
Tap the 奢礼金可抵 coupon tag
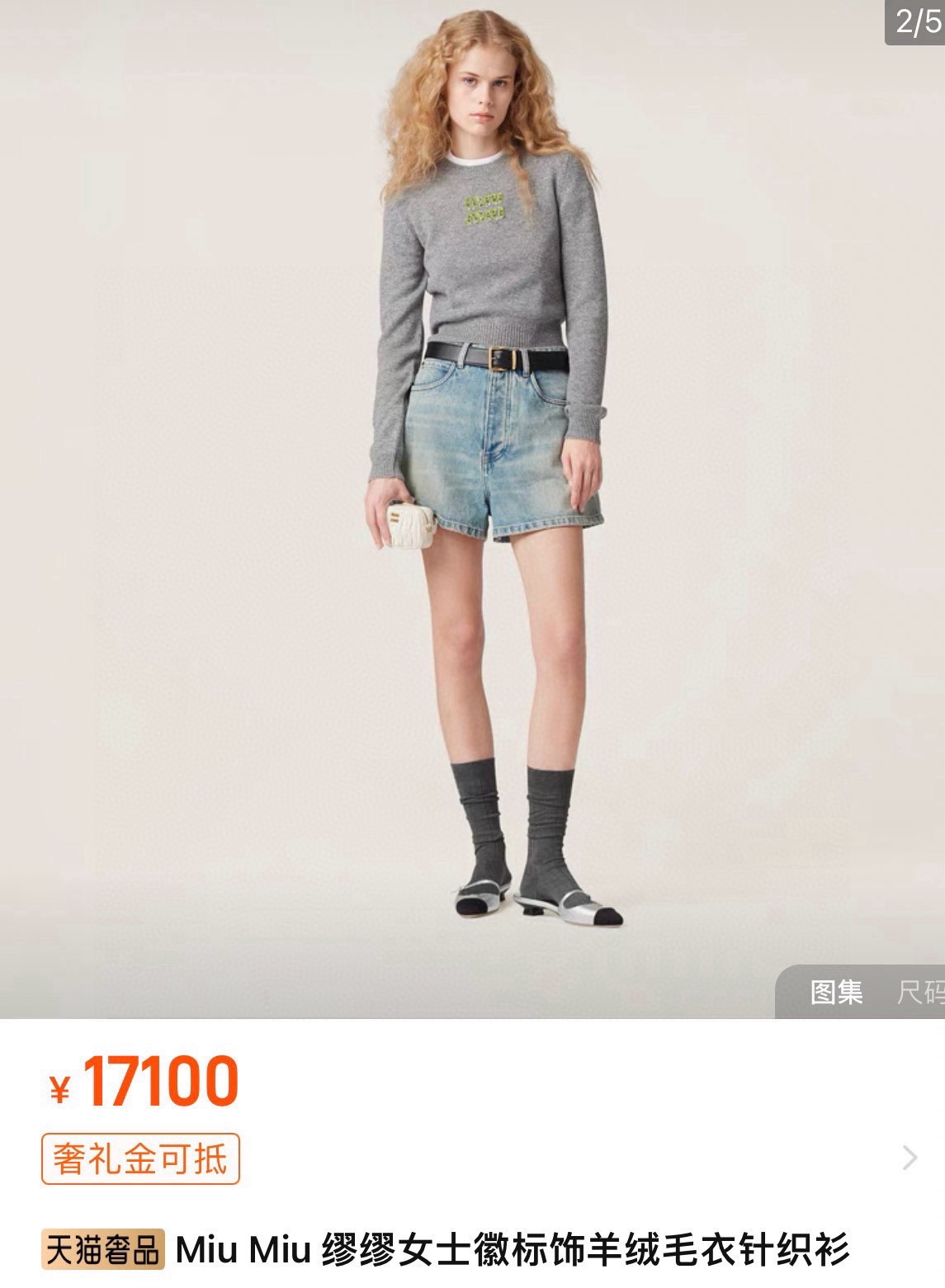pyautogui.click(x=140, y=1158)
